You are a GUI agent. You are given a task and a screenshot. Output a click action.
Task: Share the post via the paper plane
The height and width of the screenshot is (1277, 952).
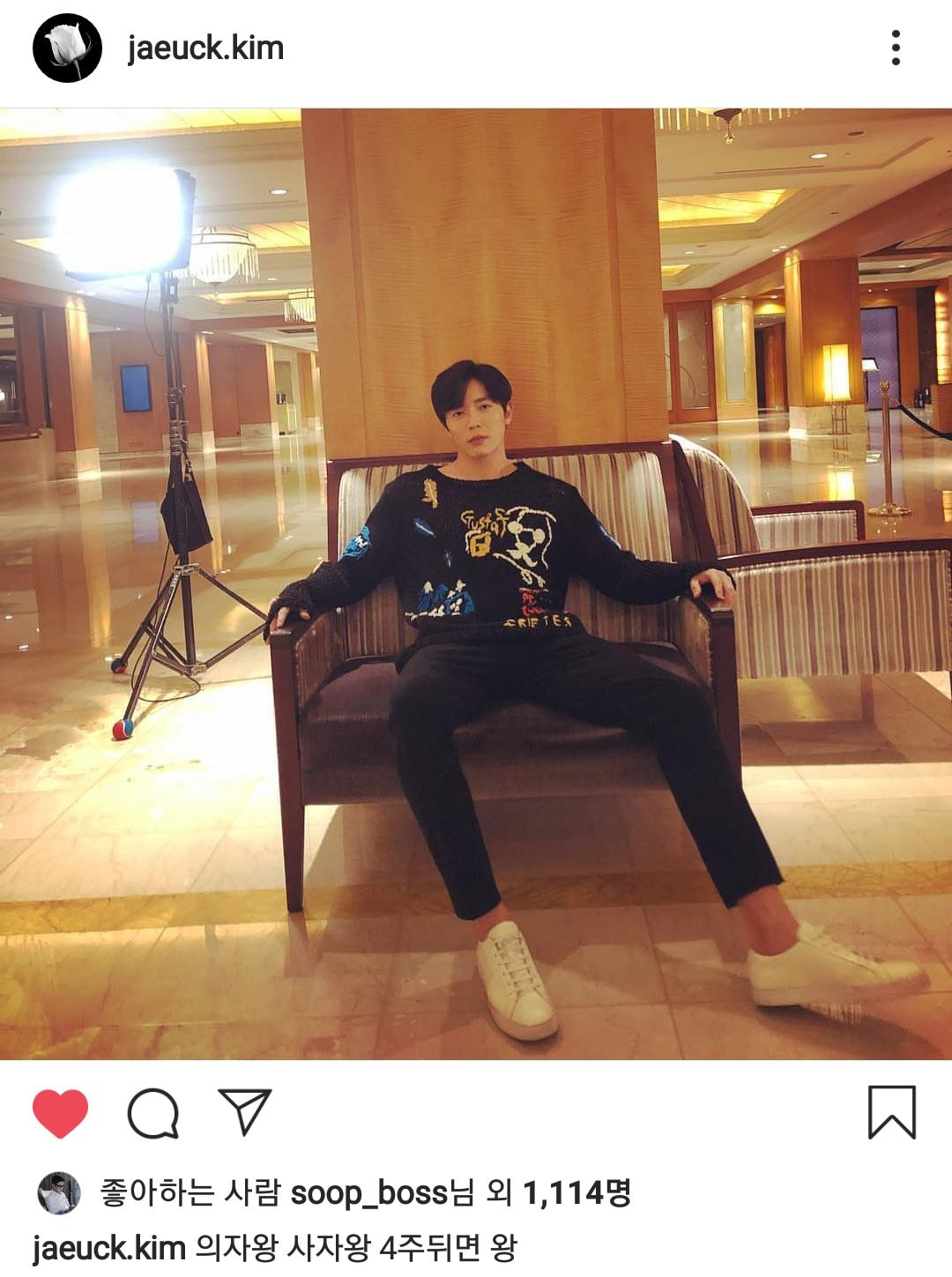coord(244,1112)
